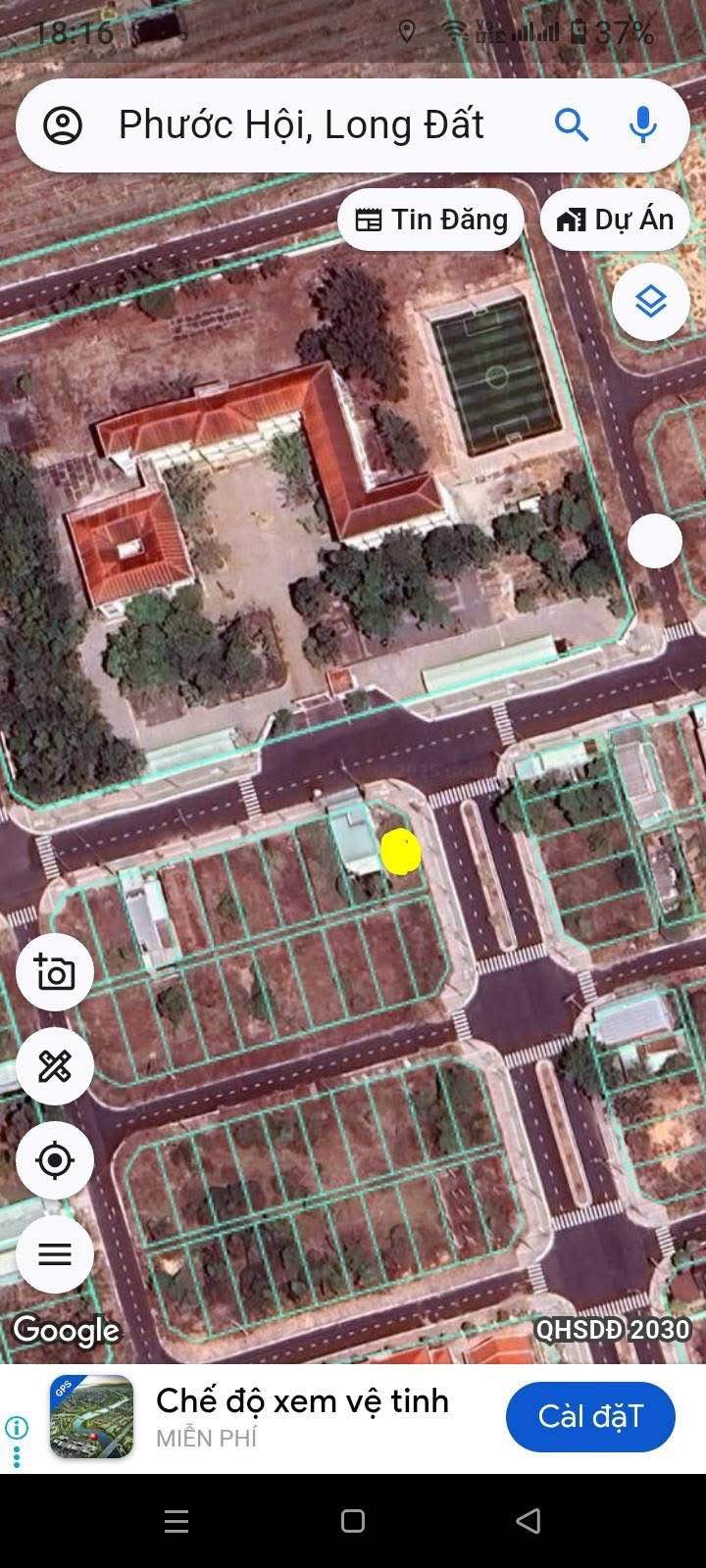The image size is (706, 1568).
Task: Open the ruler measuring tool
Action: [55, 1066]
